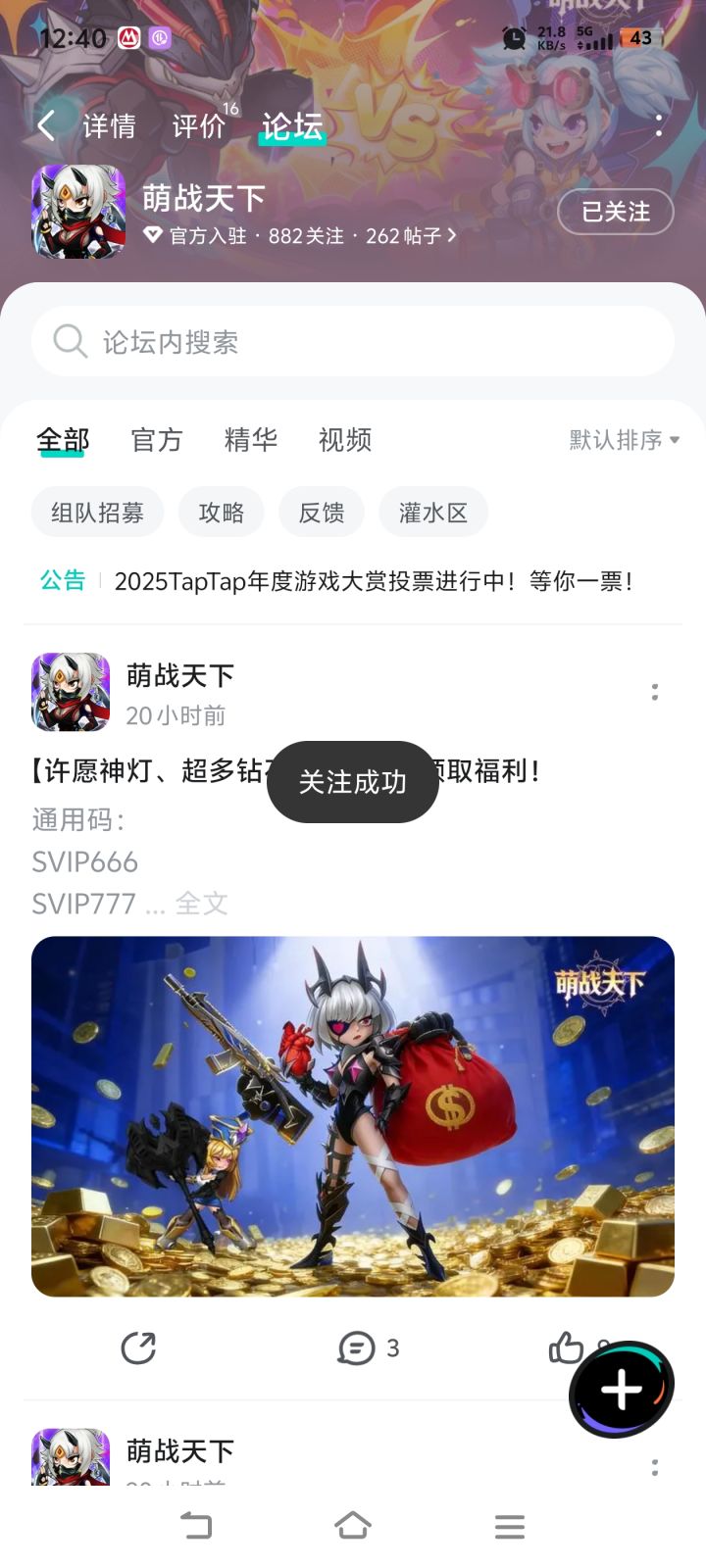Expand the 262帖子 posts list
The width and height of the screenshot is (706, 1568).
(401, 235)
